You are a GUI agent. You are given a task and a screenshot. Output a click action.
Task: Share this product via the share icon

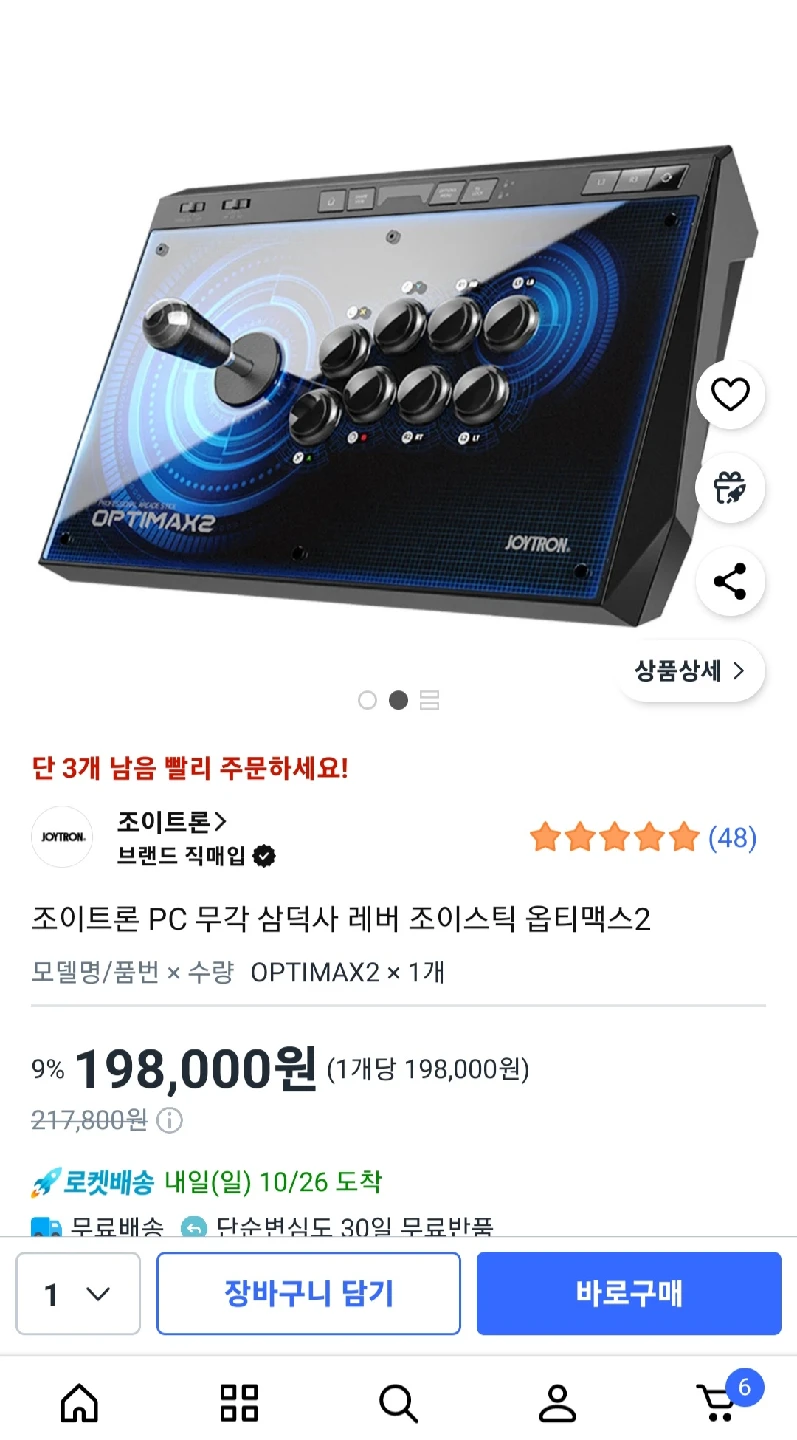coord(730,580)
